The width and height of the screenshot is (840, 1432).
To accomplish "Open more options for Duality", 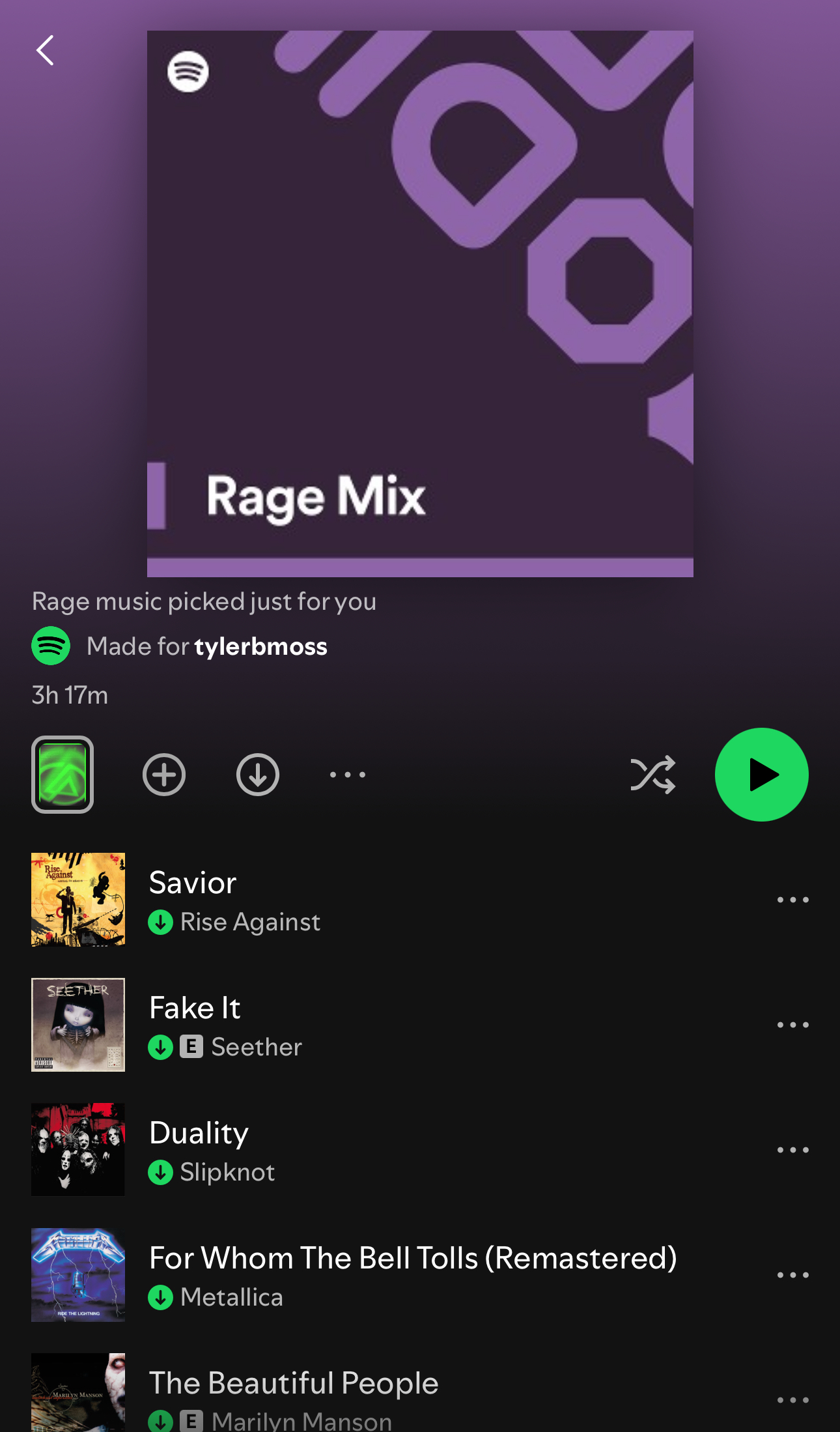I will click(792, 1150).
